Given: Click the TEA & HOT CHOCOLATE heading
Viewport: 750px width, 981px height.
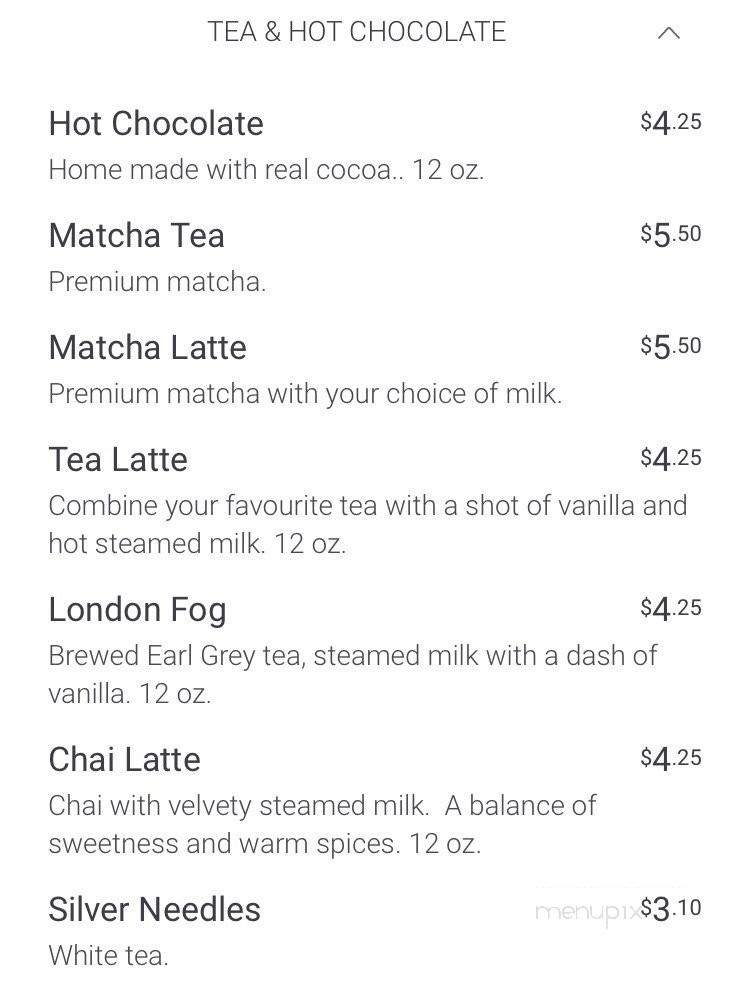Looking at the screenshot, I should (x=357, y=31).
